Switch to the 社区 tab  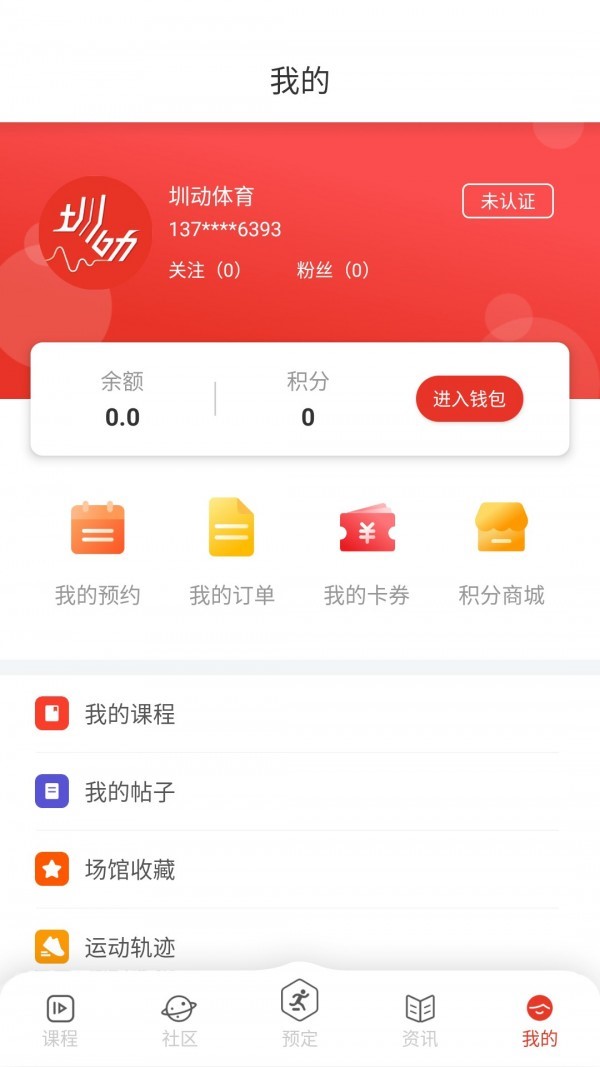point(180,1020)
